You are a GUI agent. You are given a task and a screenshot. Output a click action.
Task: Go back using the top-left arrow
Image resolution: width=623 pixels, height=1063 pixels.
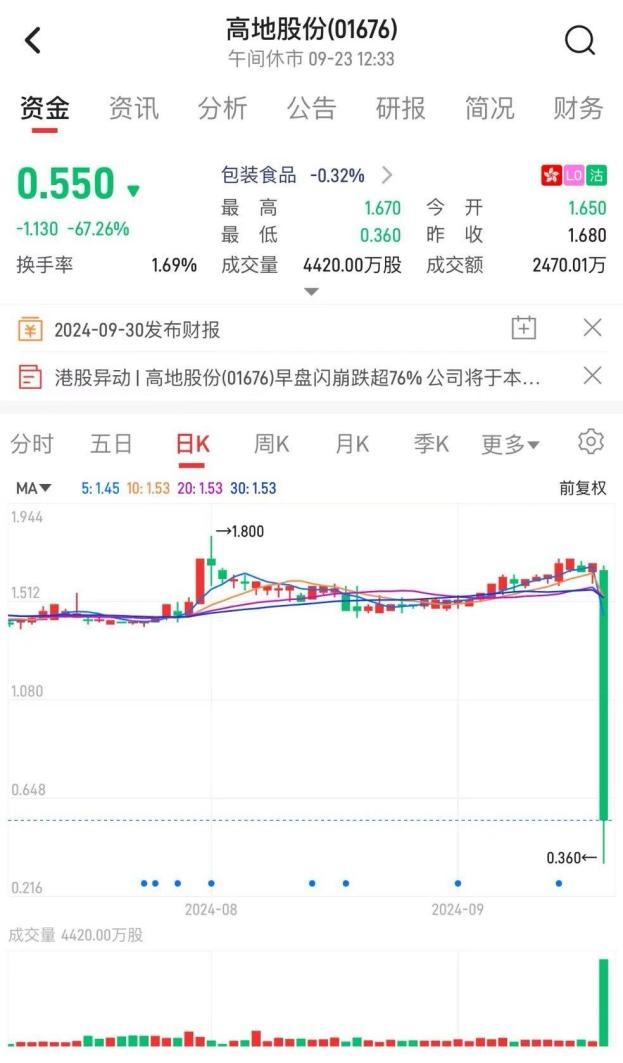33,40
